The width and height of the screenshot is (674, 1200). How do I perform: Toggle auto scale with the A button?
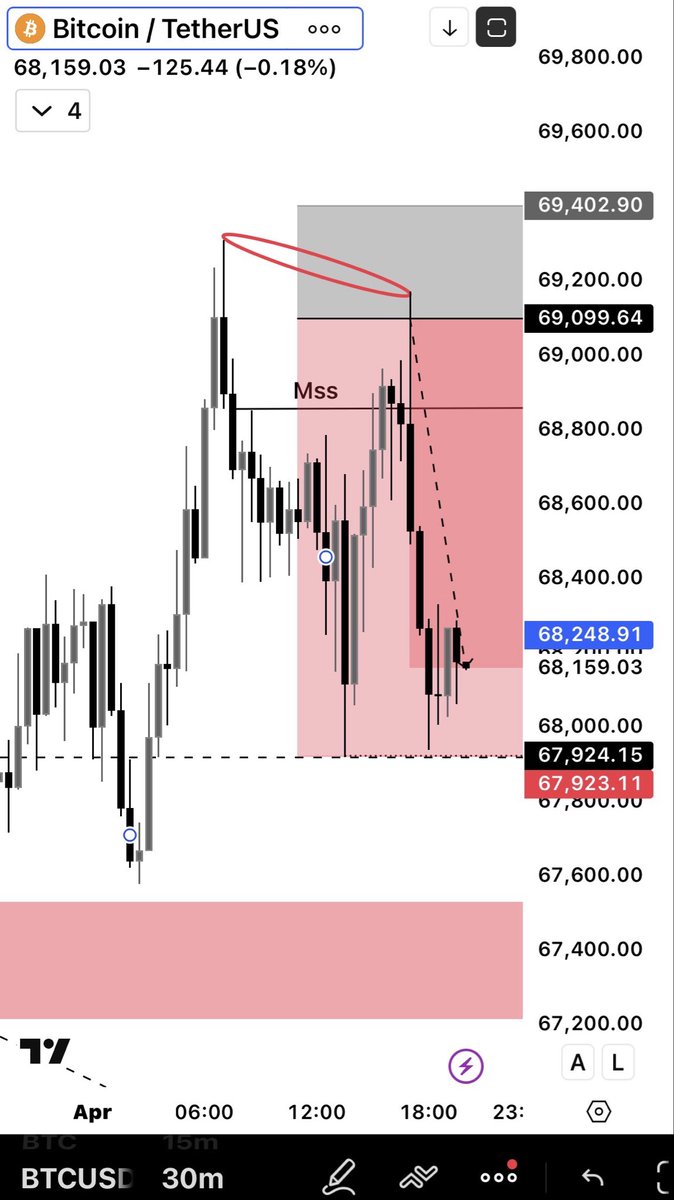click(578, 1064)
